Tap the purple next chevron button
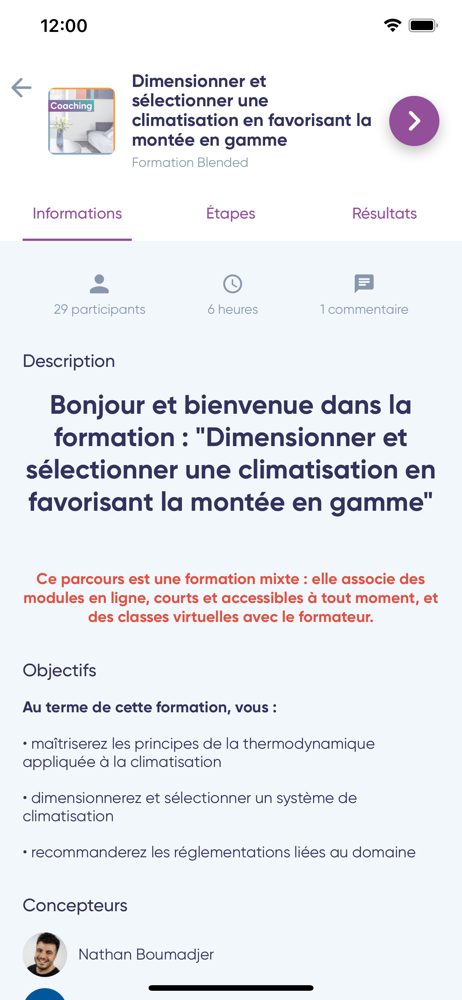This screenshot has height=1000, width=462. point(414,121)
